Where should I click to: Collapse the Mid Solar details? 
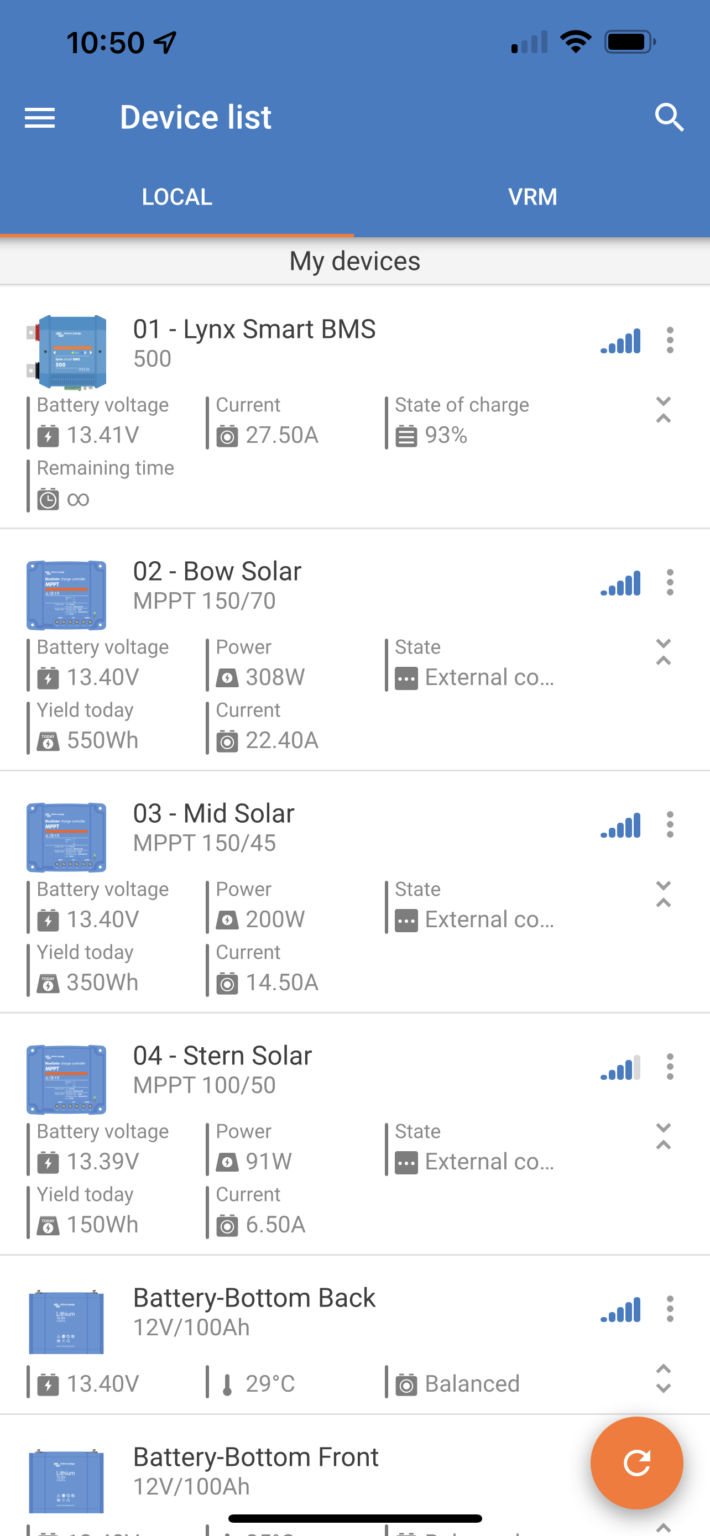click(663, 894)
